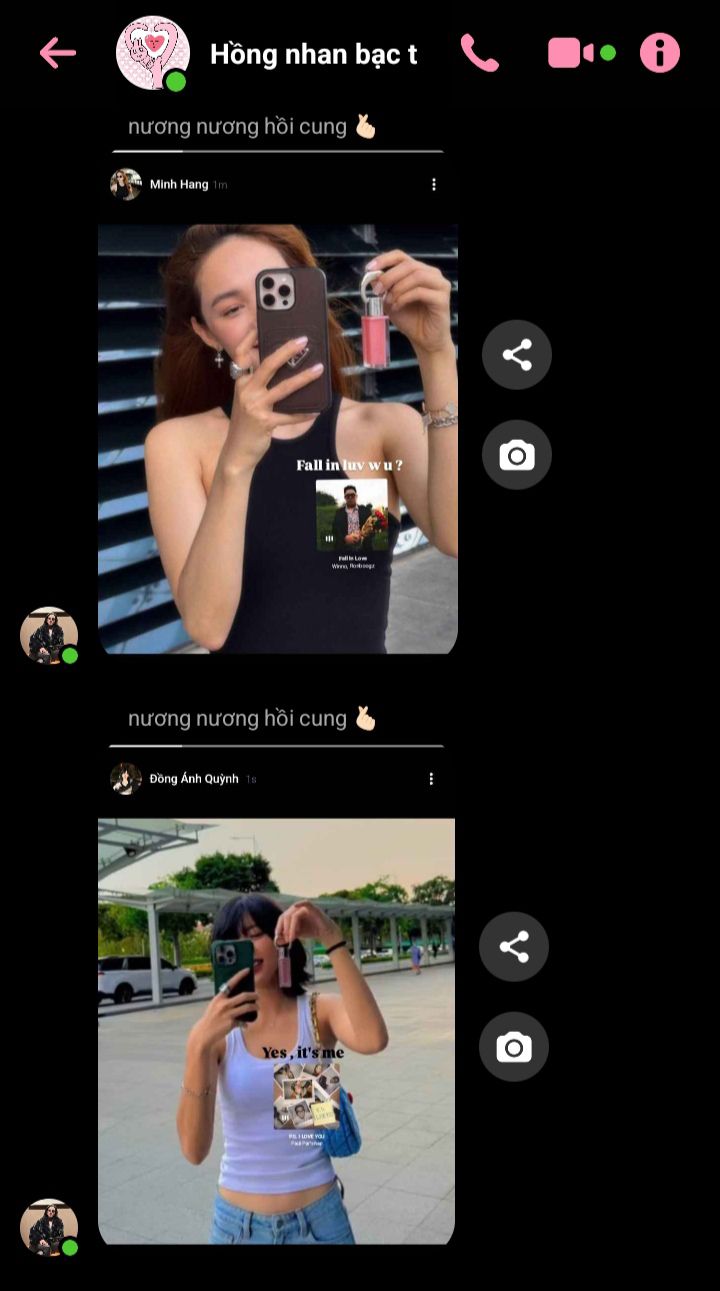
Task: Tap the camera icon beside Đồng Ánh Quỳnh story
Action: click(514, 1047)
